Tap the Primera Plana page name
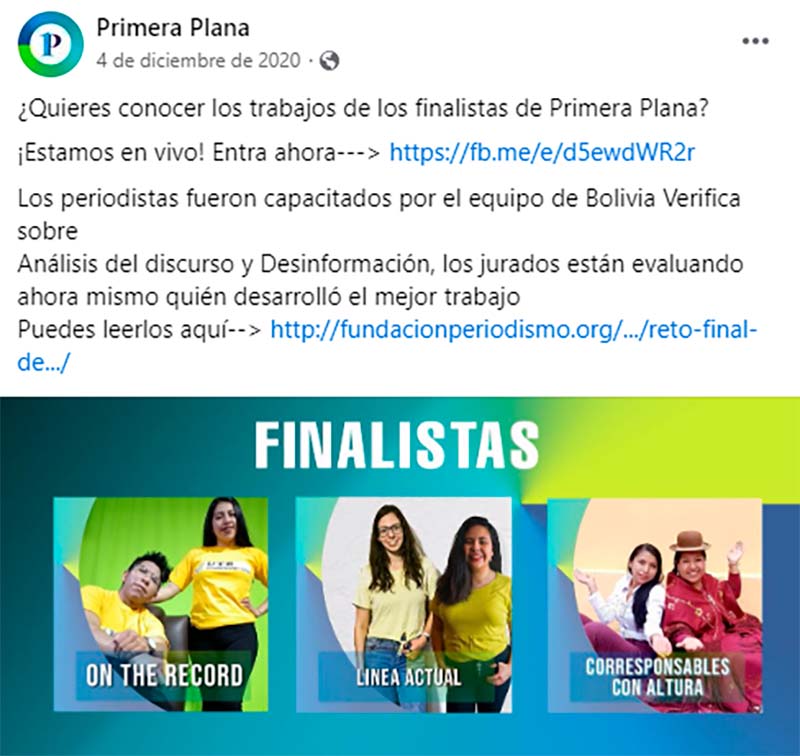This screenshot has width=800, height=756. pyautogui.click(x=172, y=28)
